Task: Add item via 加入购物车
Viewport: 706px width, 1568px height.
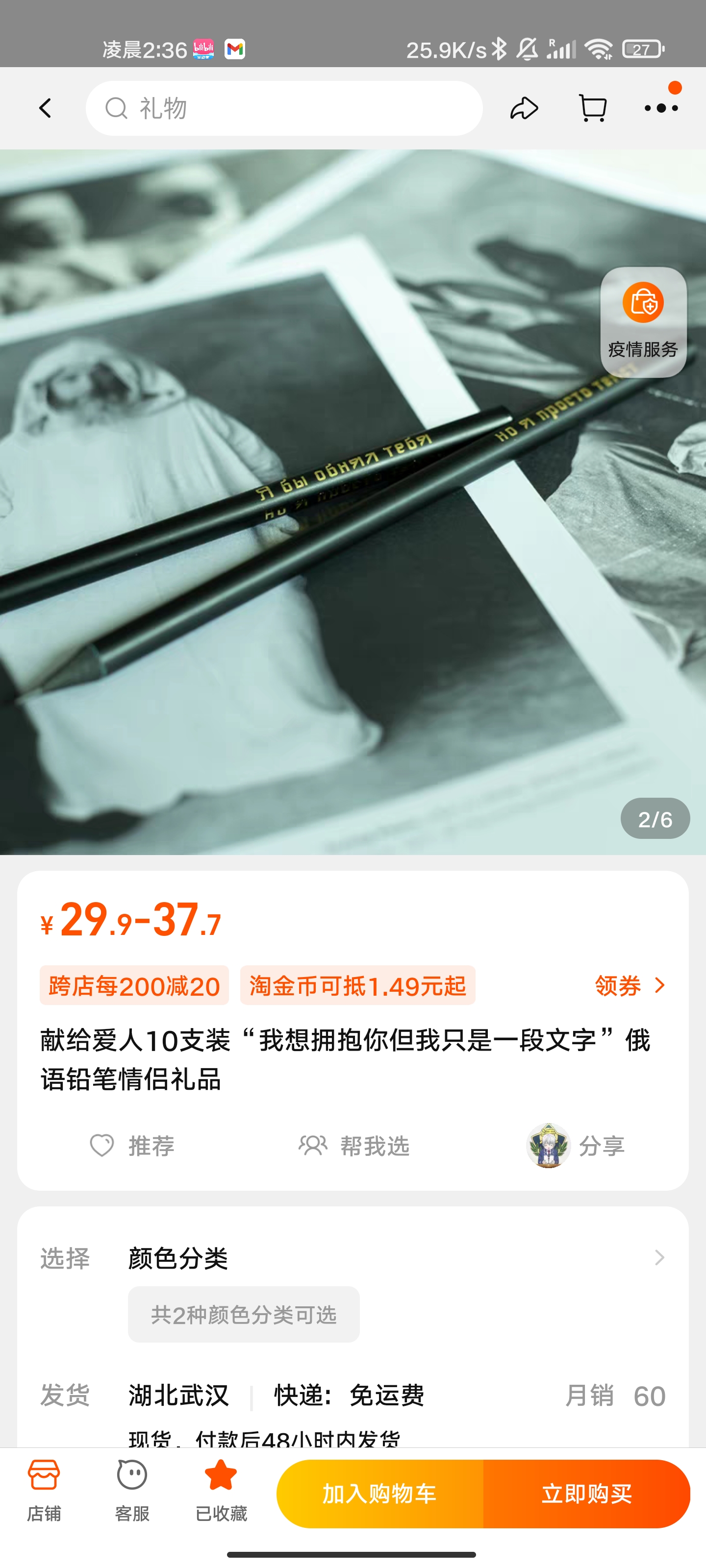Action: [379, 1494]
